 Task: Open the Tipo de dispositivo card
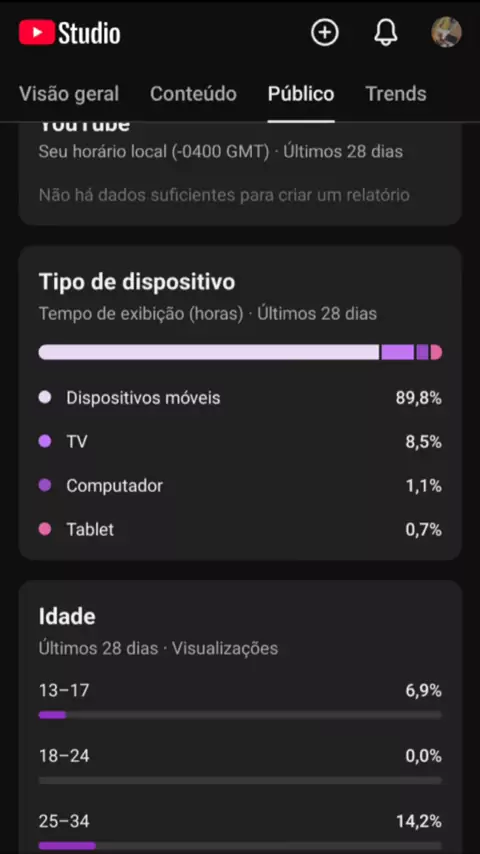click(240, 402)
